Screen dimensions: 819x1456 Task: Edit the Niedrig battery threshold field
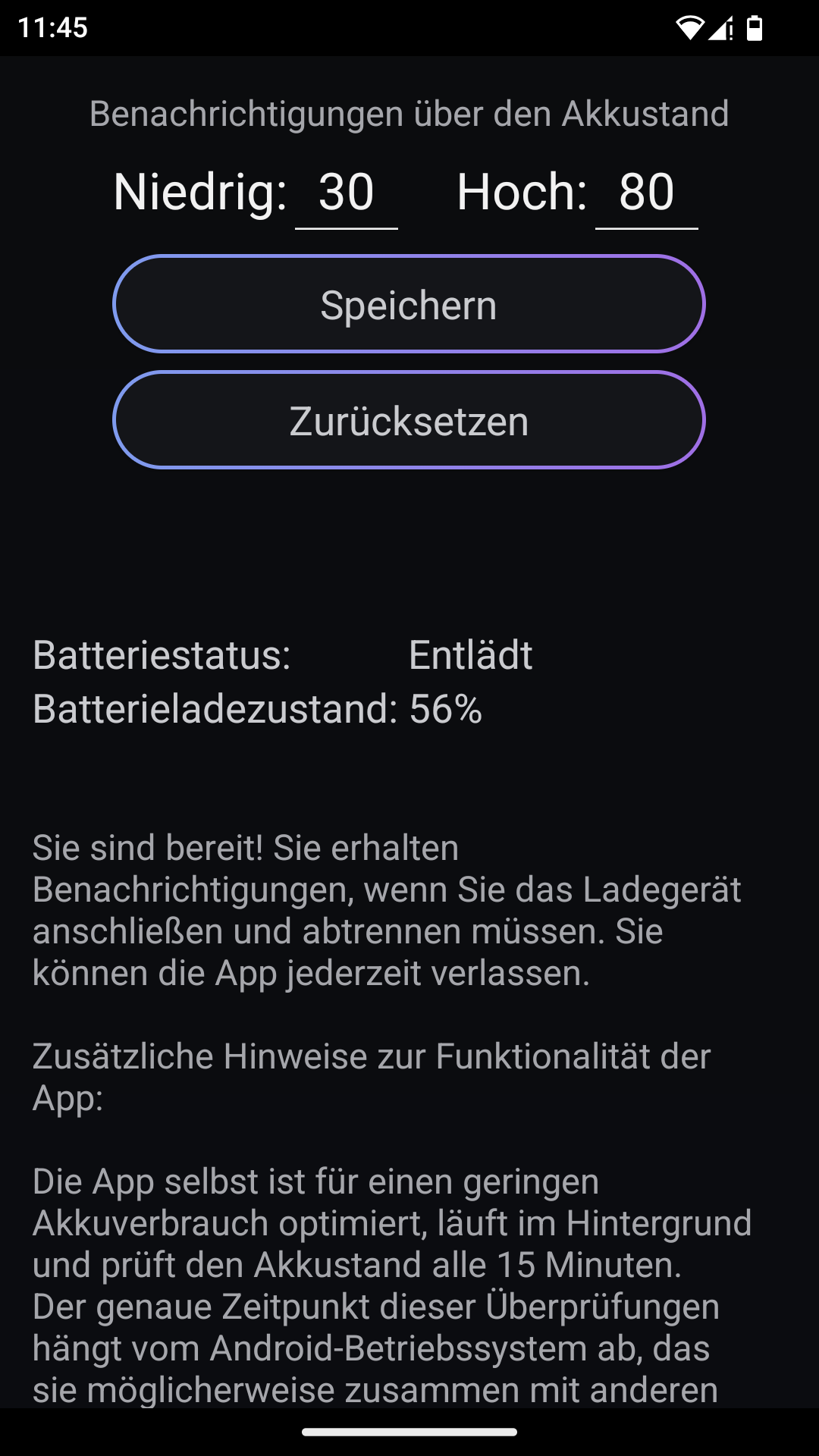(347, 193)
